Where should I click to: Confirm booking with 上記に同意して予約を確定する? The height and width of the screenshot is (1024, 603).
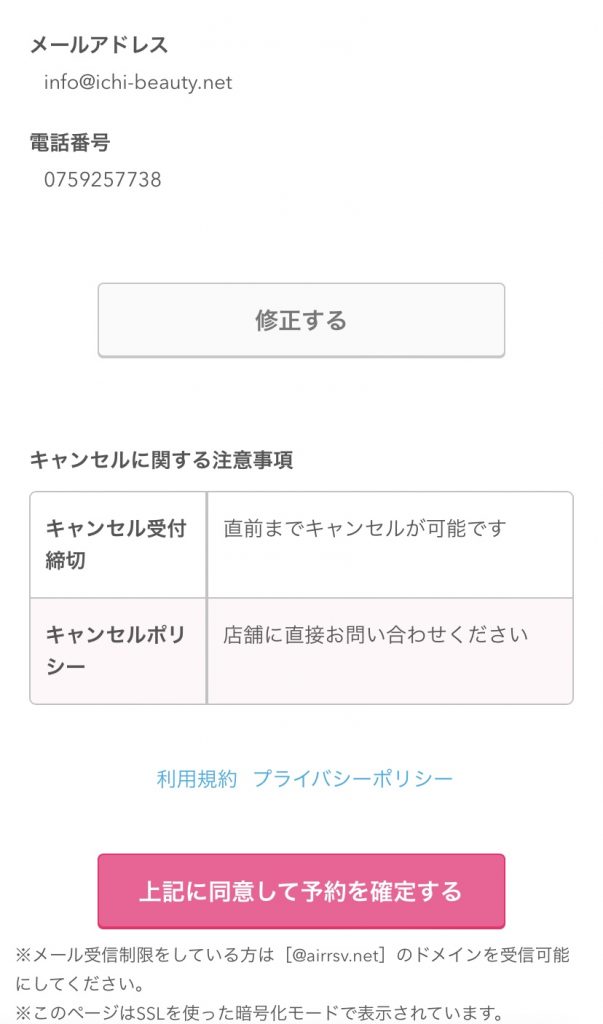click(301, 891)
